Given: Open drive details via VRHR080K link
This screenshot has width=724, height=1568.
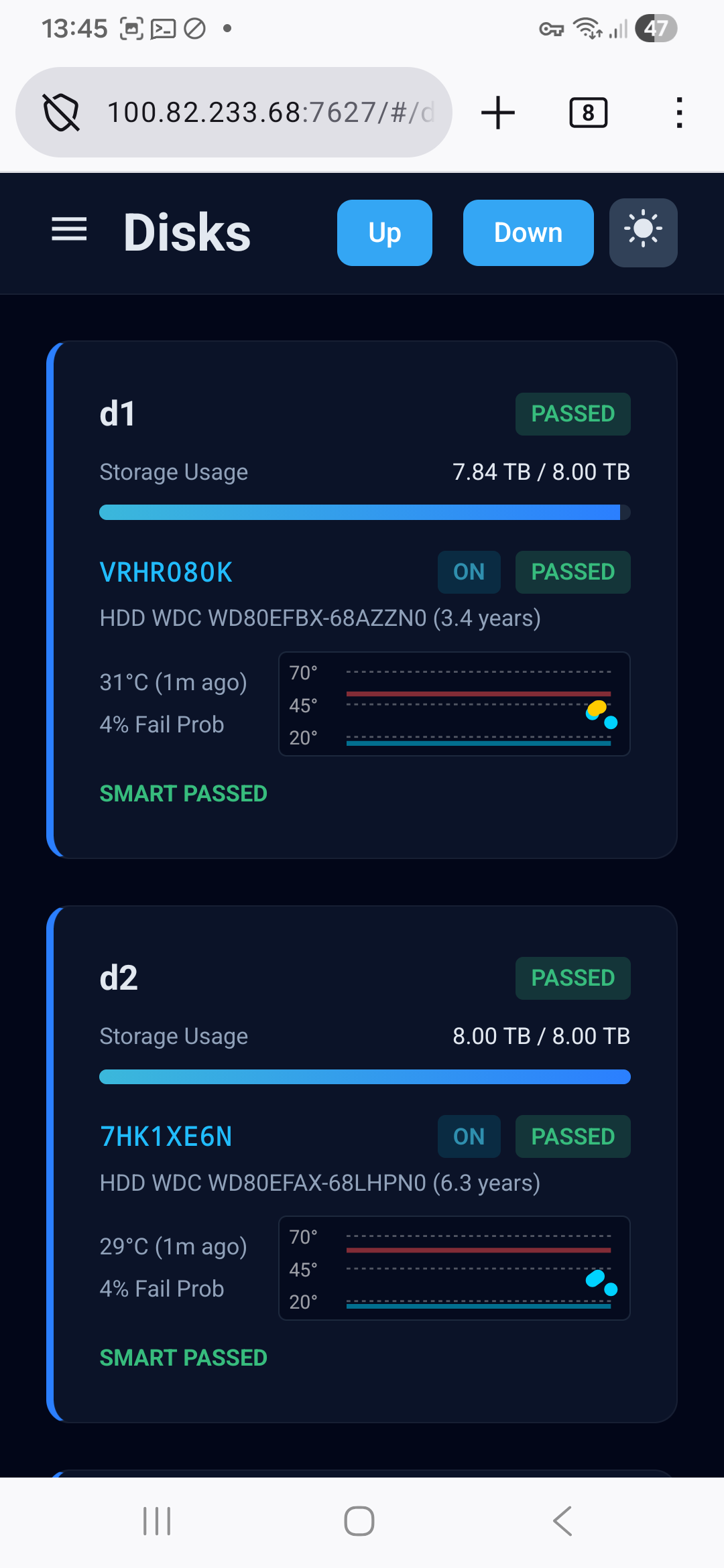Looking at the screenshot, I should tap(166, 572).
